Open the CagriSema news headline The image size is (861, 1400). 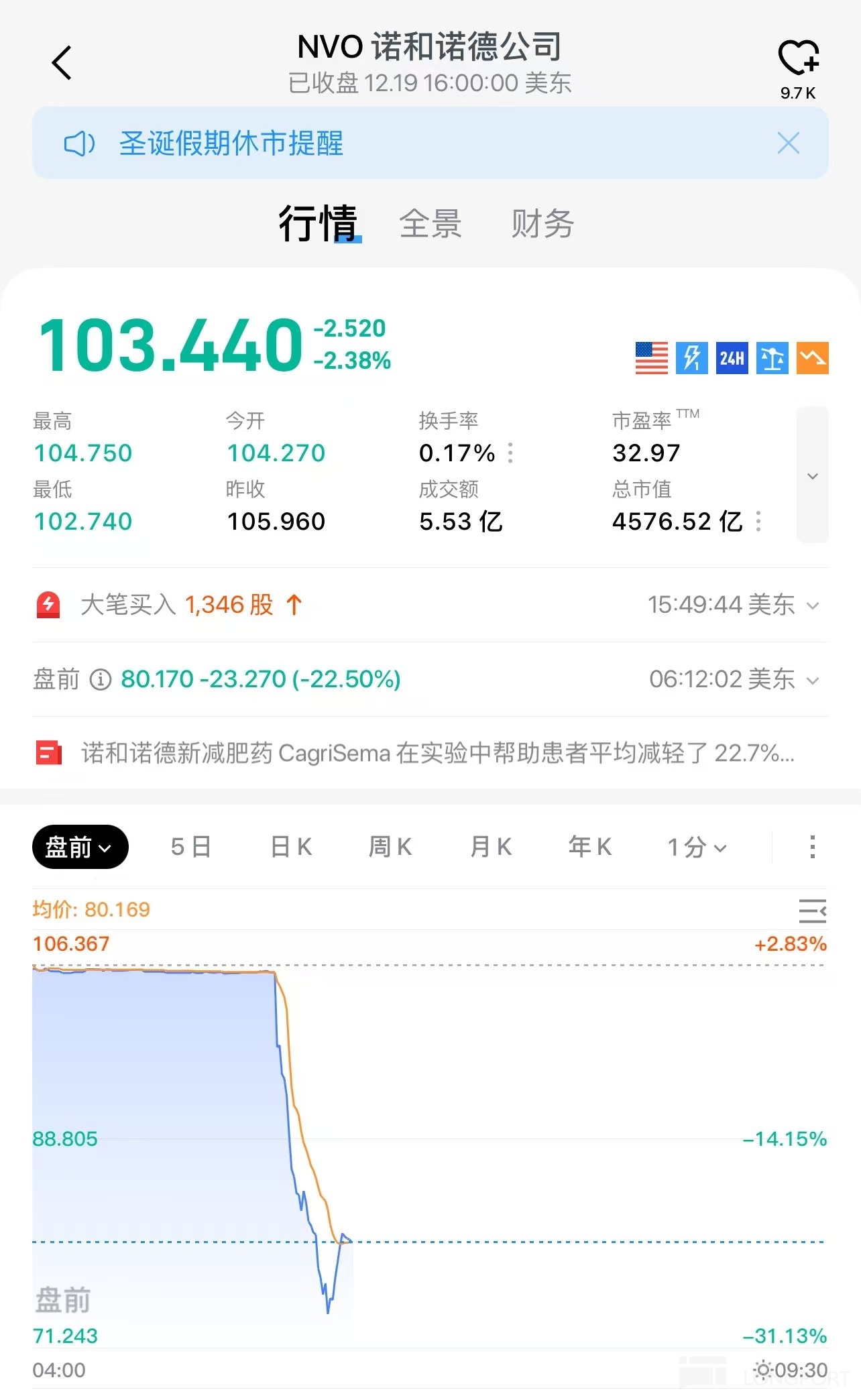point(437,753)
